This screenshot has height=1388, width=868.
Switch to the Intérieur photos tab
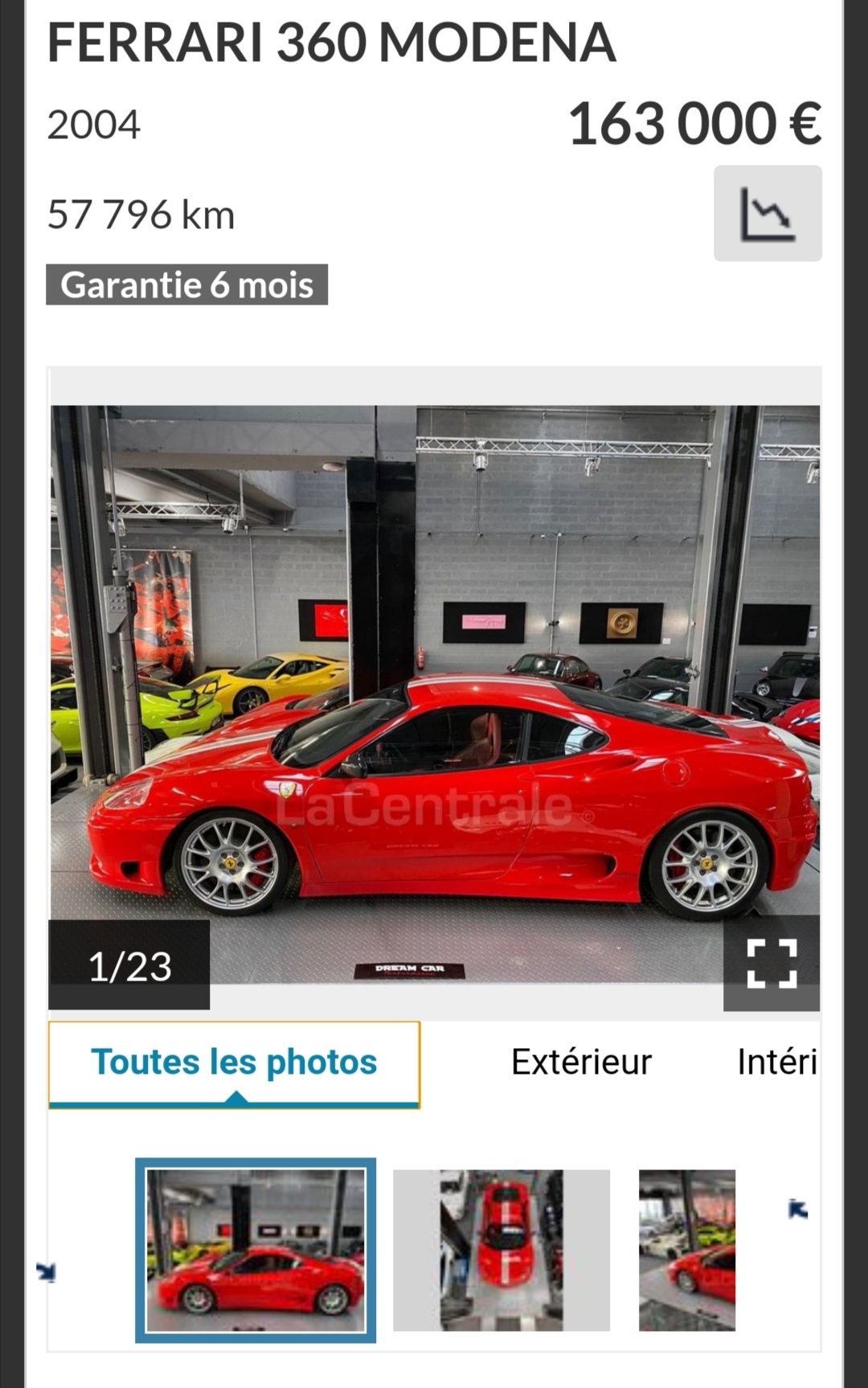pyautogui.click(x=776, y=1062)
